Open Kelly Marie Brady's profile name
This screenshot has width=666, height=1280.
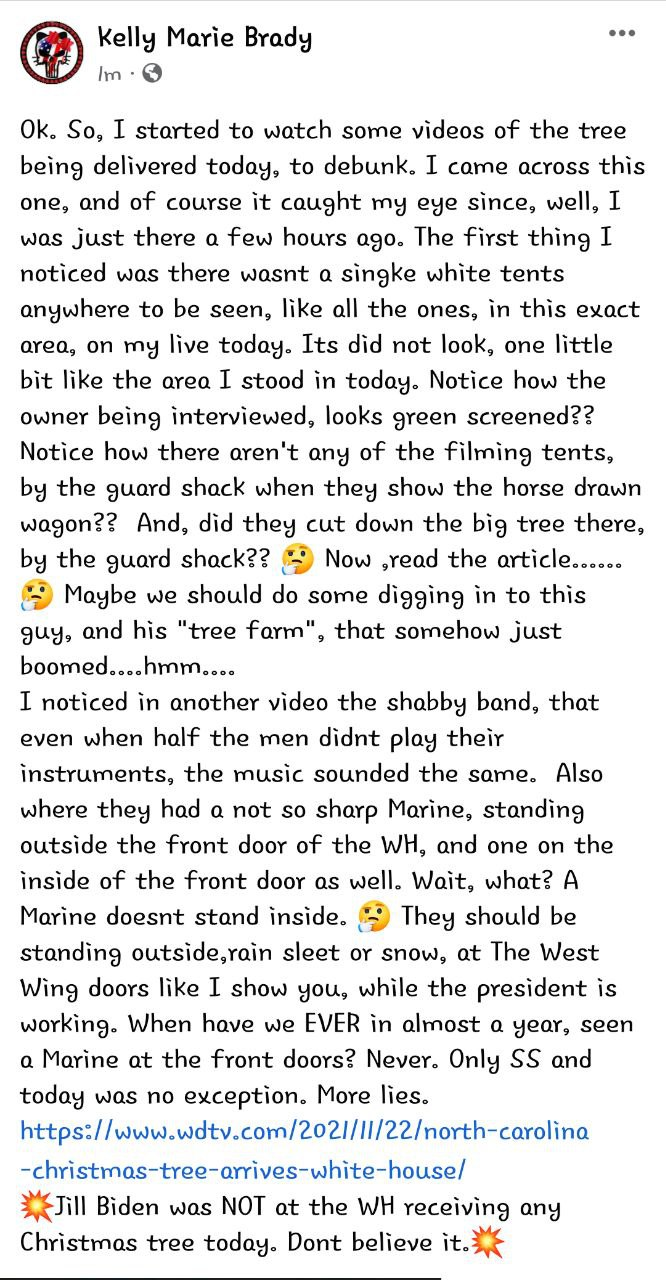(204, 39)
